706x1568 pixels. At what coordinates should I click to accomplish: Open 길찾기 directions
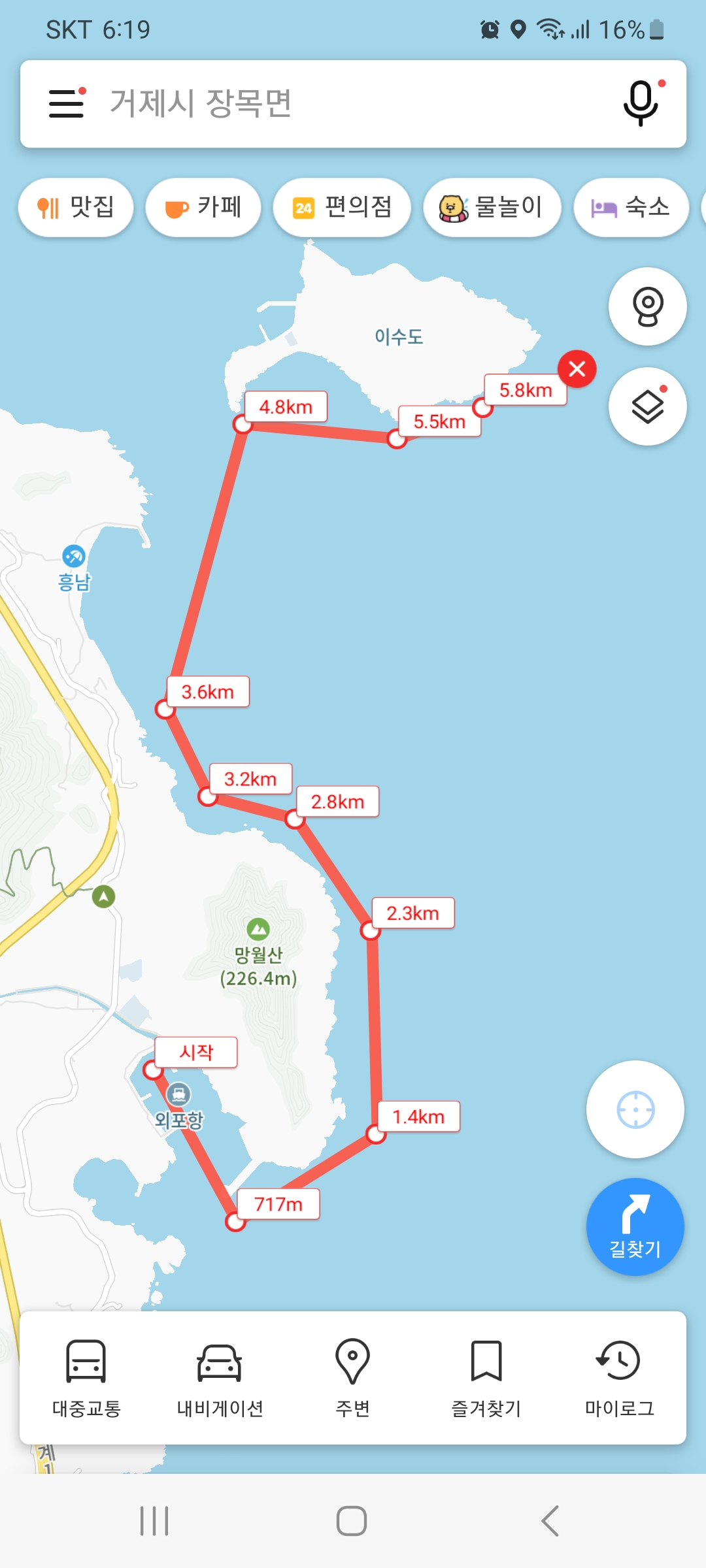coord(635,1227)
